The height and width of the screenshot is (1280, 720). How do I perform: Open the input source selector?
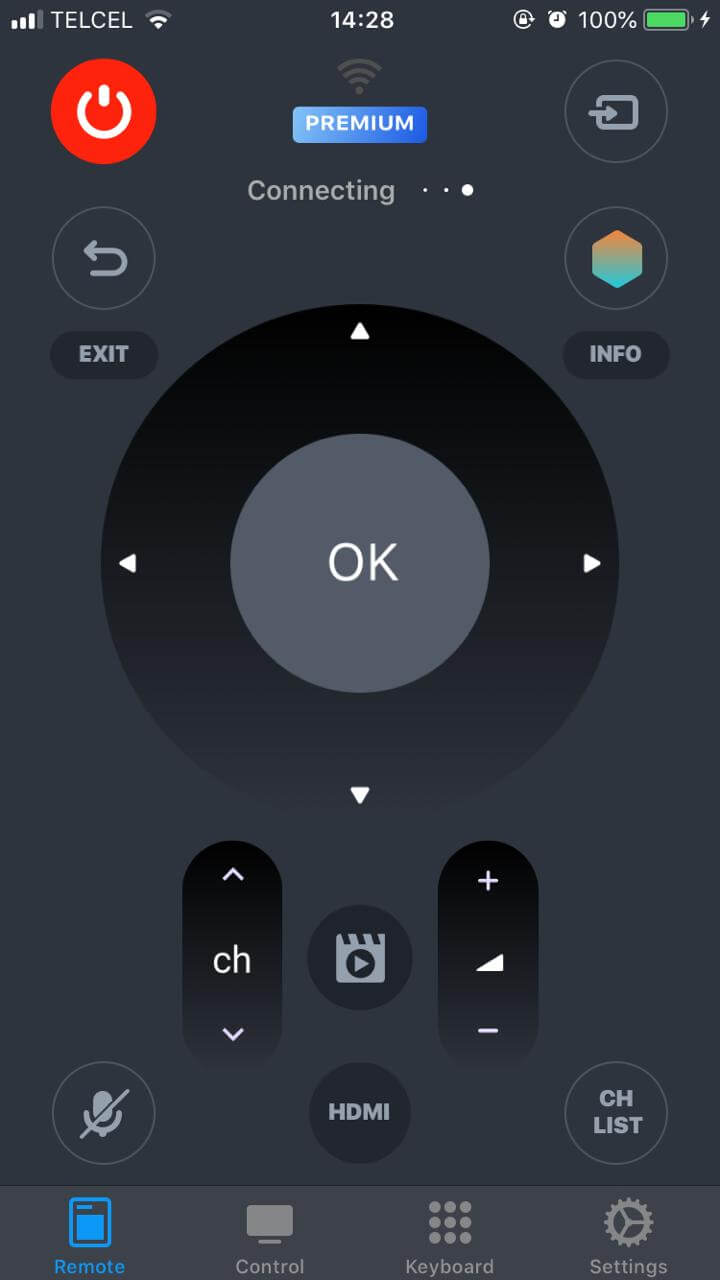(x=616, y=111)
